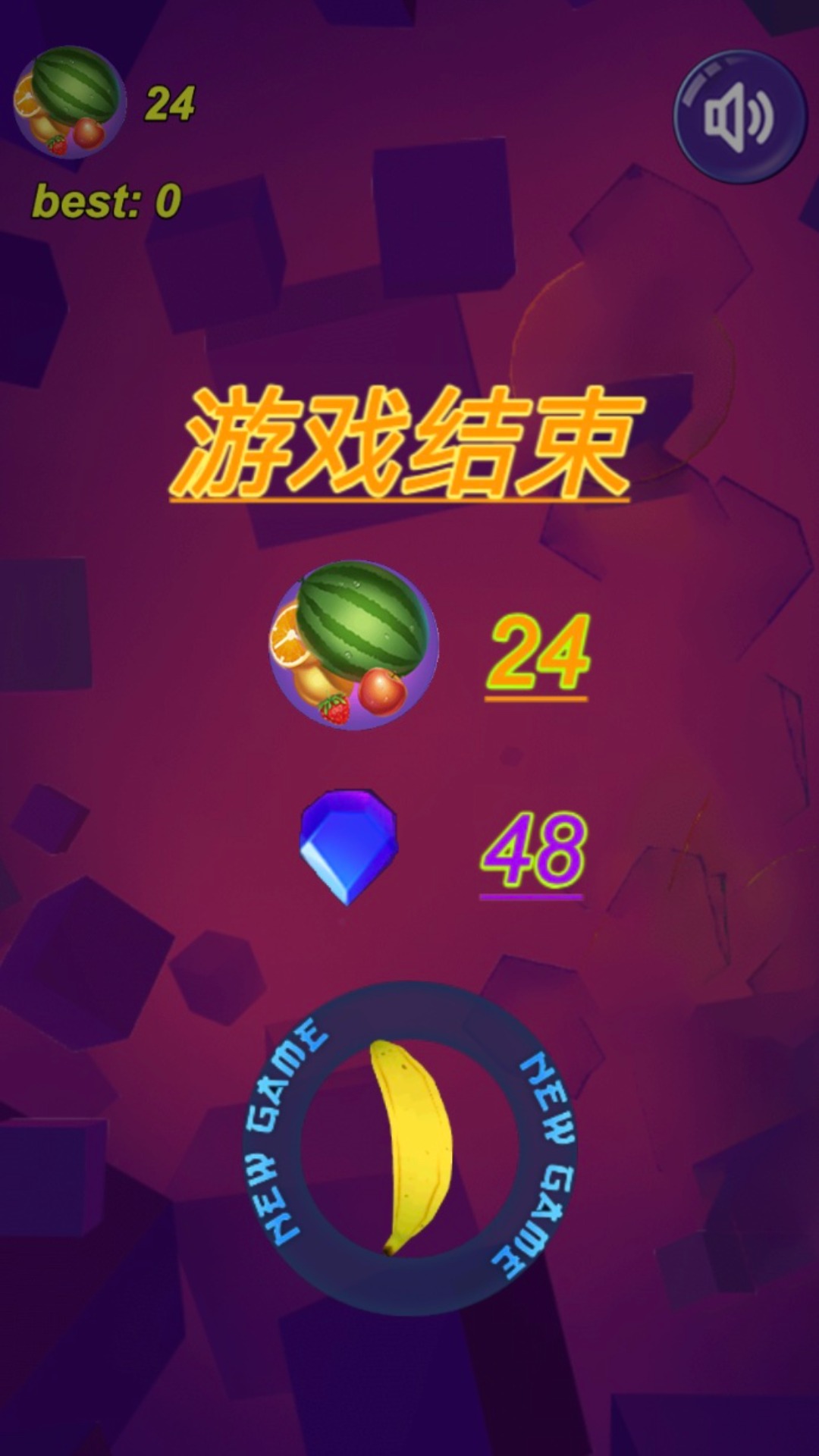This screenshot has width=819, height=1456.
Task: Mute the game sound
Action: 739,117
